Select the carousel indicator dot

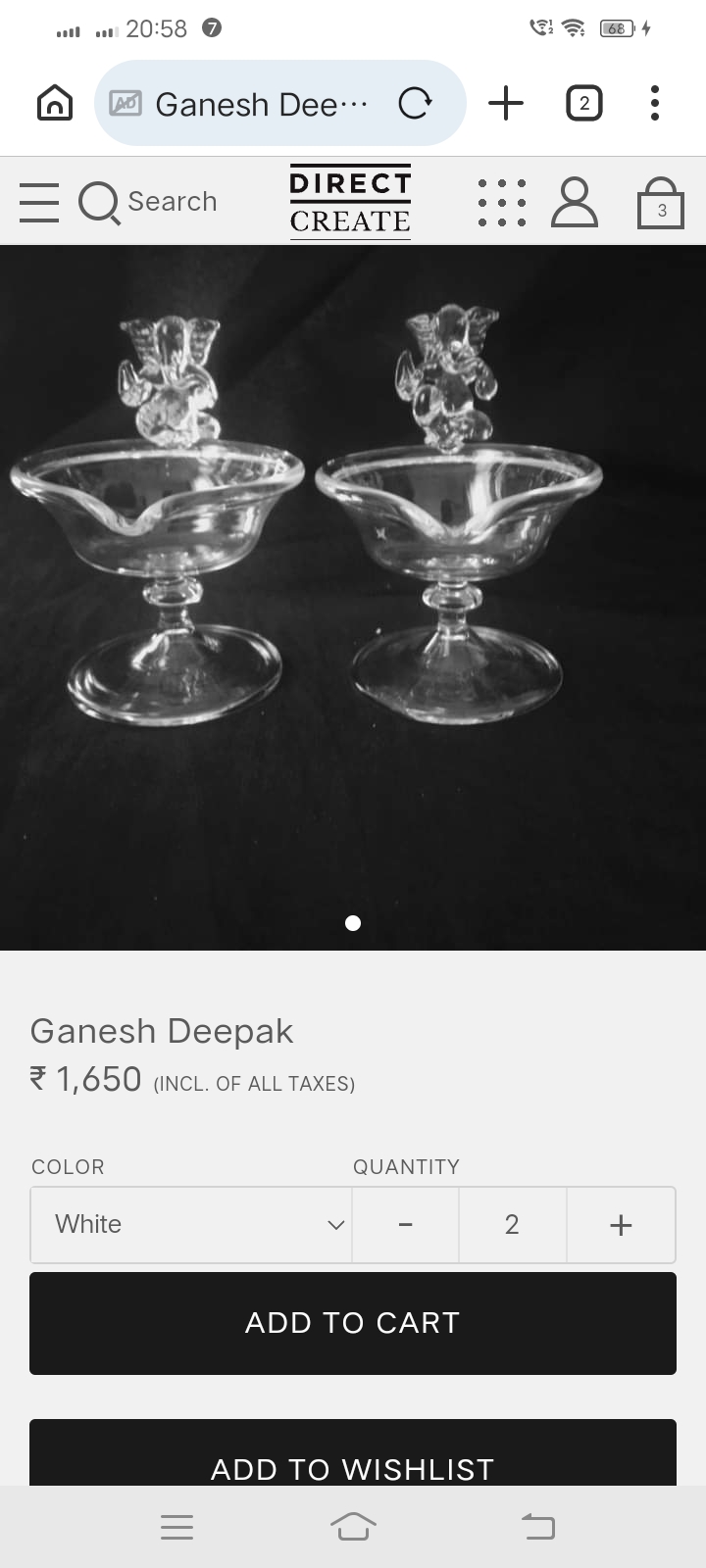[x=353, y=922]
